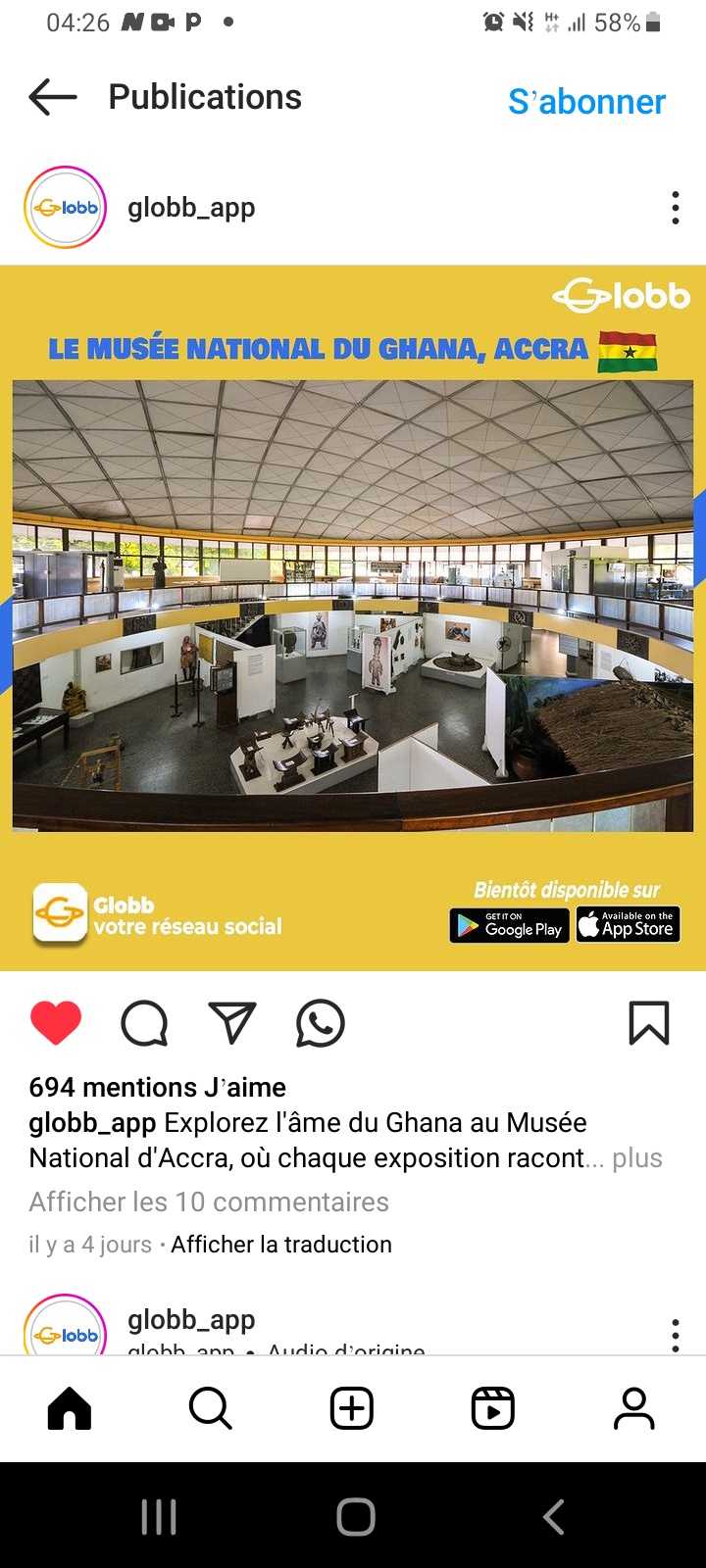Open your Profile tab
This screenshot has width=706, height=1568.
634,1409
